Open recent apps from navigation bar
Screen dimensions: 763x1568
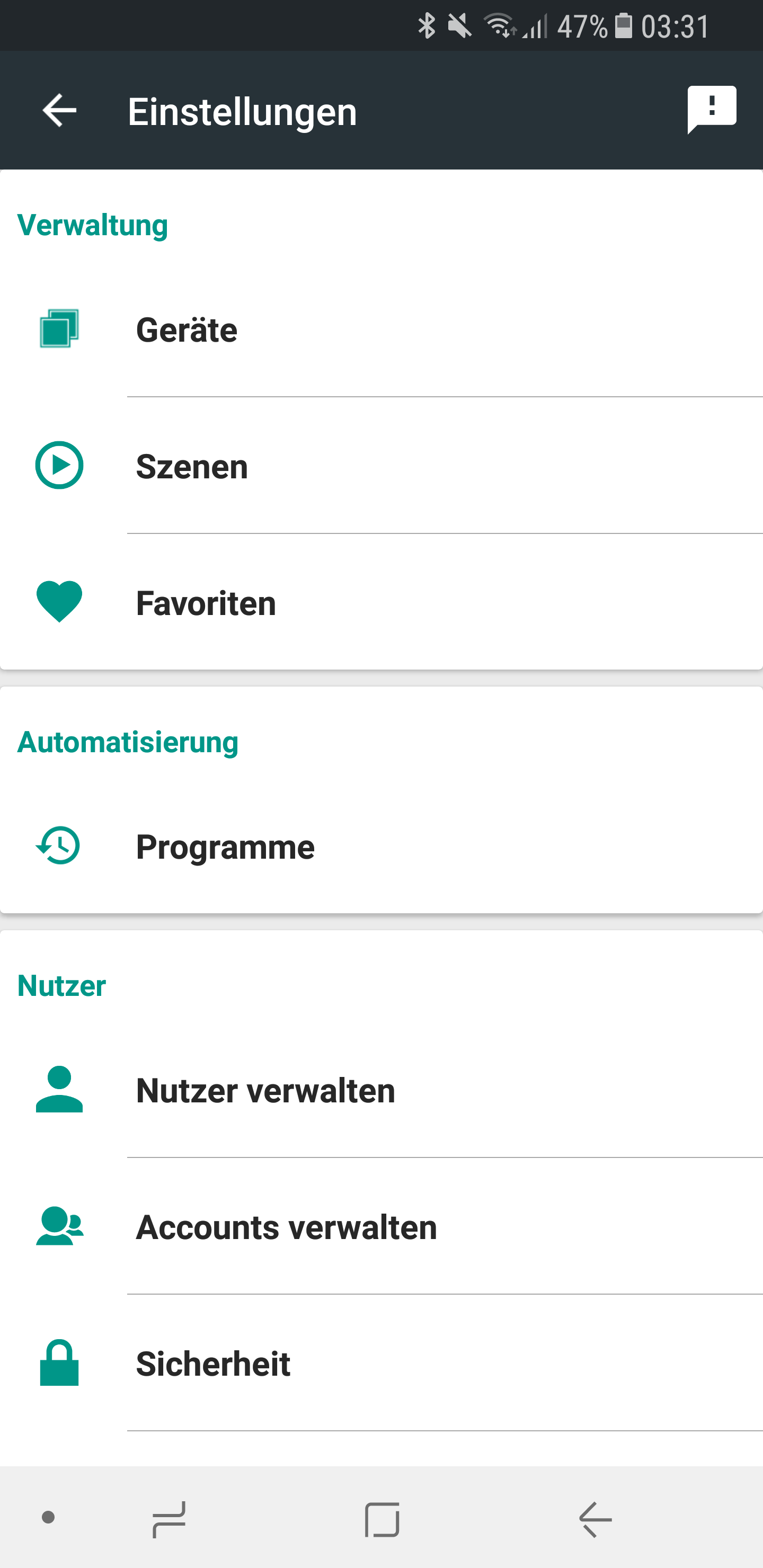(168, 1519)
